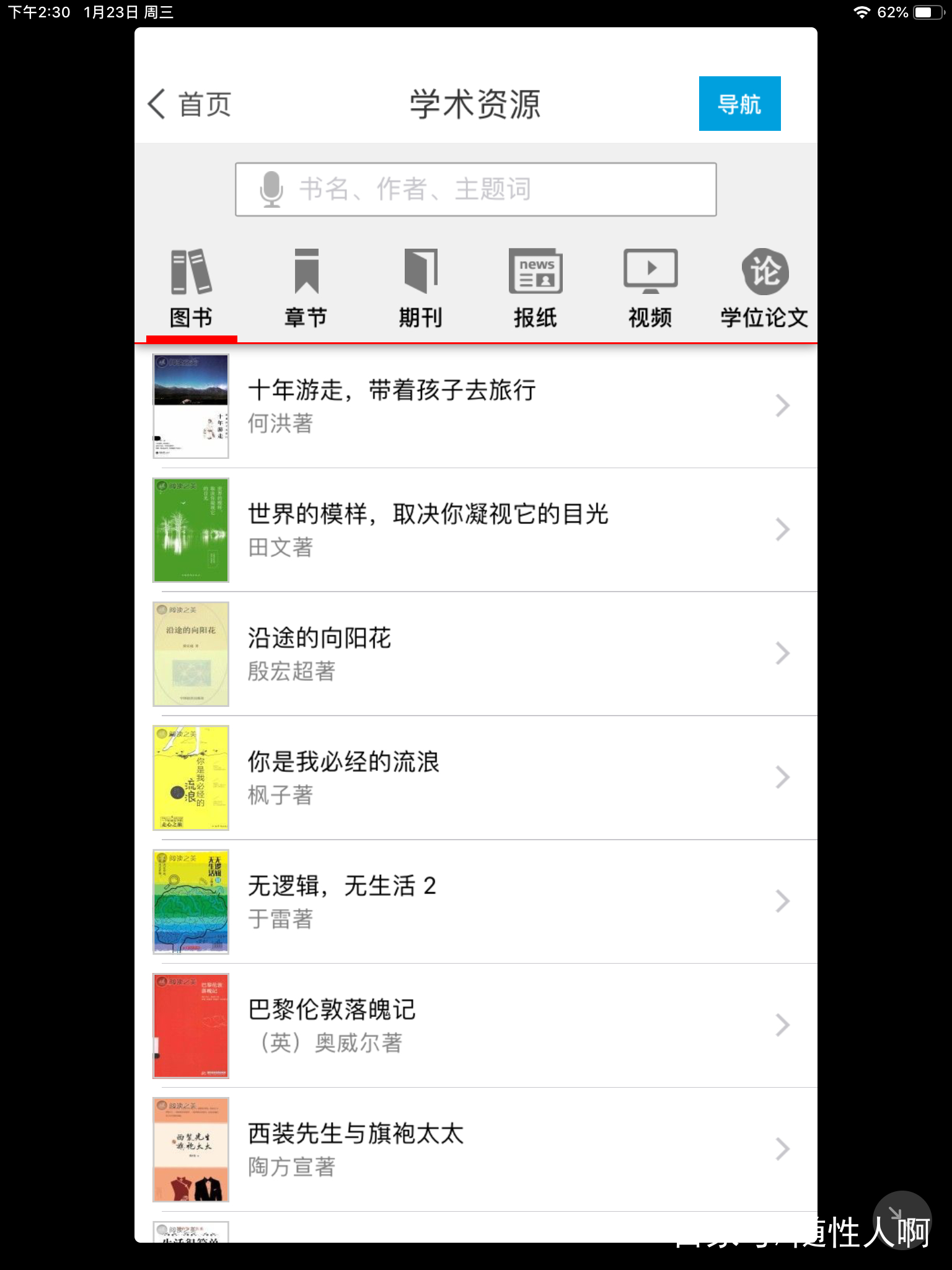This screenshot has height=1270, width=952.
Task: View the 你是我必经的流浪 yellow cover
Action: pos(190,778)
